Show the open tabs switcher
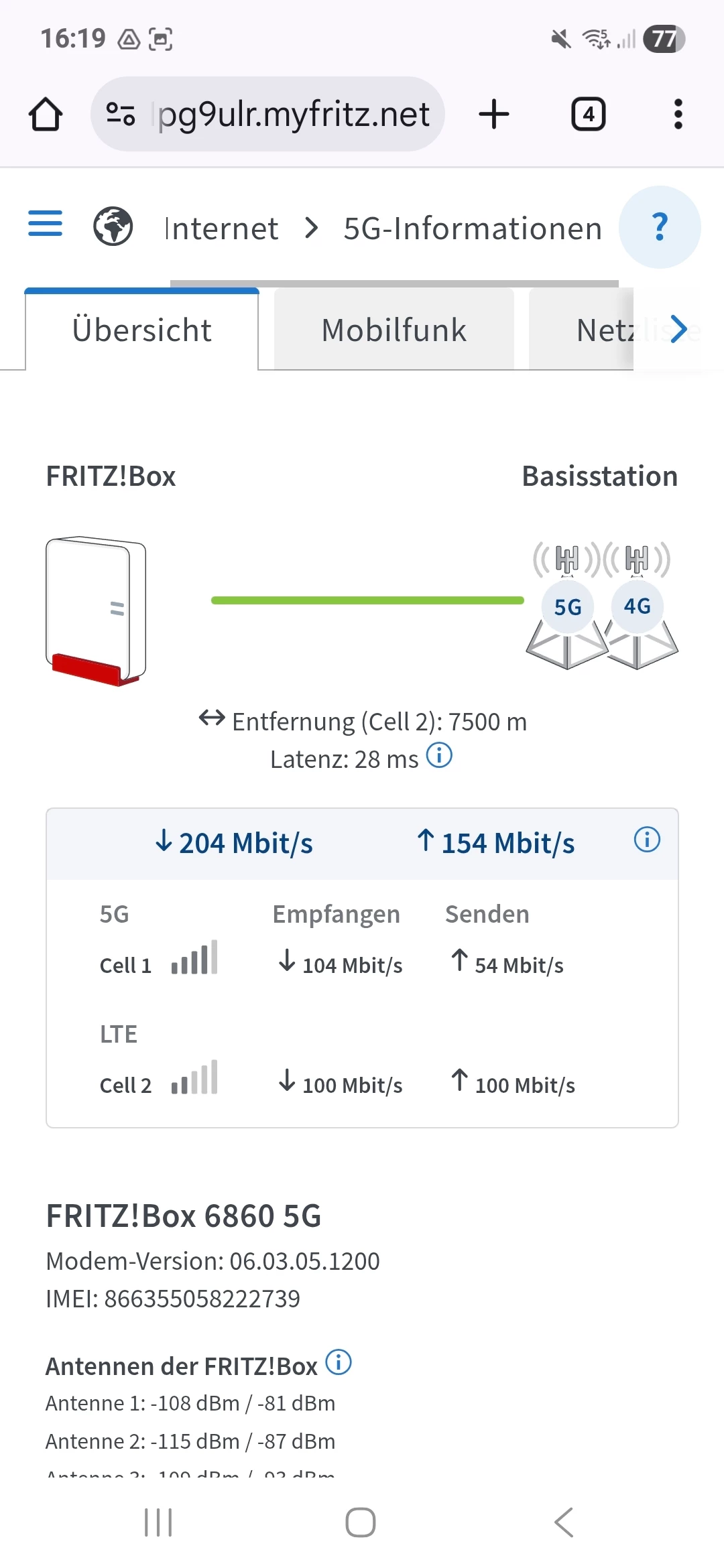The width and height of the screenshot is (724, 1568). point(588,114)
